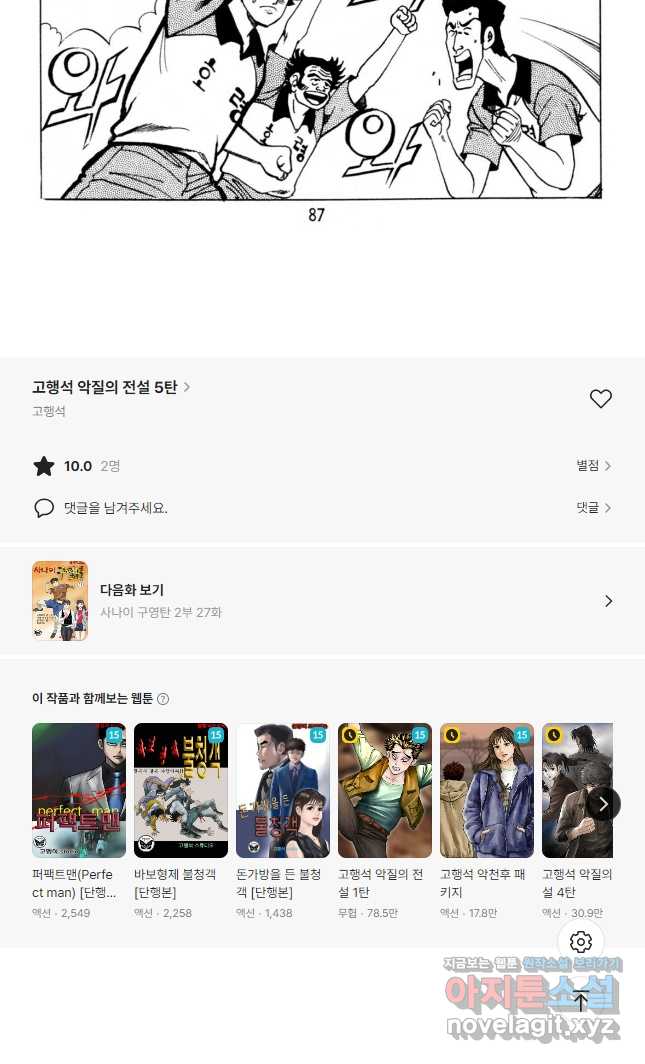Screen dimensions: 645x1064
Task: Show more recommended webtoons with arrow
Action: 603,804
